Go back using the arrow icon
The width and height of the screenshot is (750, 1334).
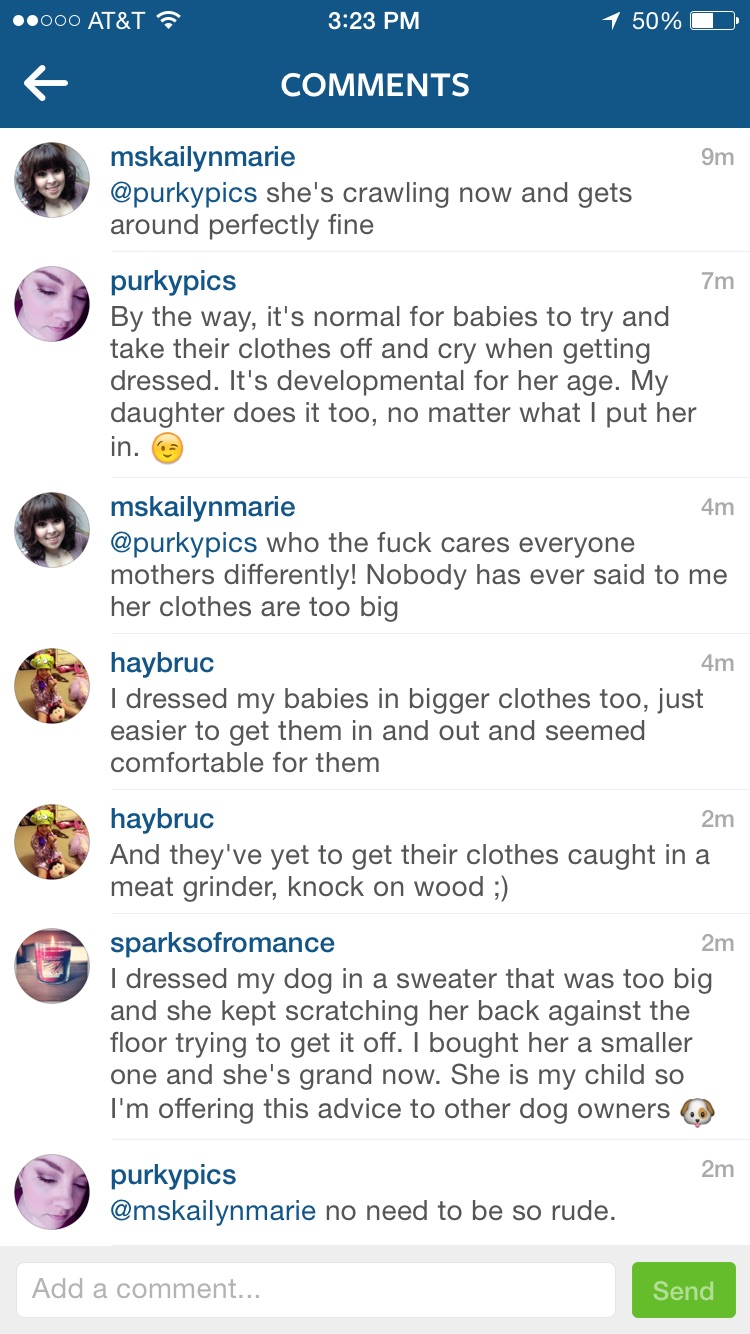coord(46,85)
